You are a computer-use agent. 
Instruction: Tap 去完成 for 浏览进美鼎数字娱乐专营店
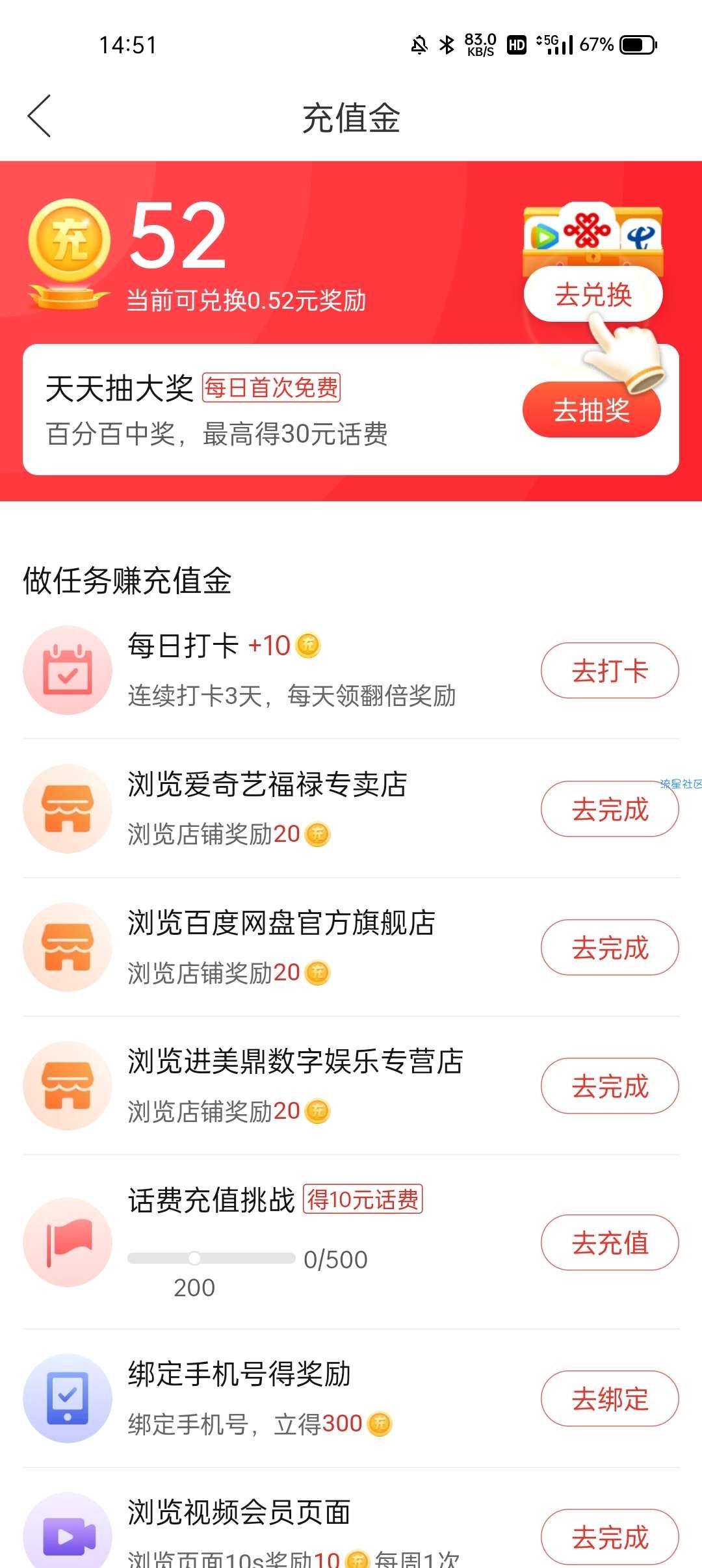point(609,1086)
